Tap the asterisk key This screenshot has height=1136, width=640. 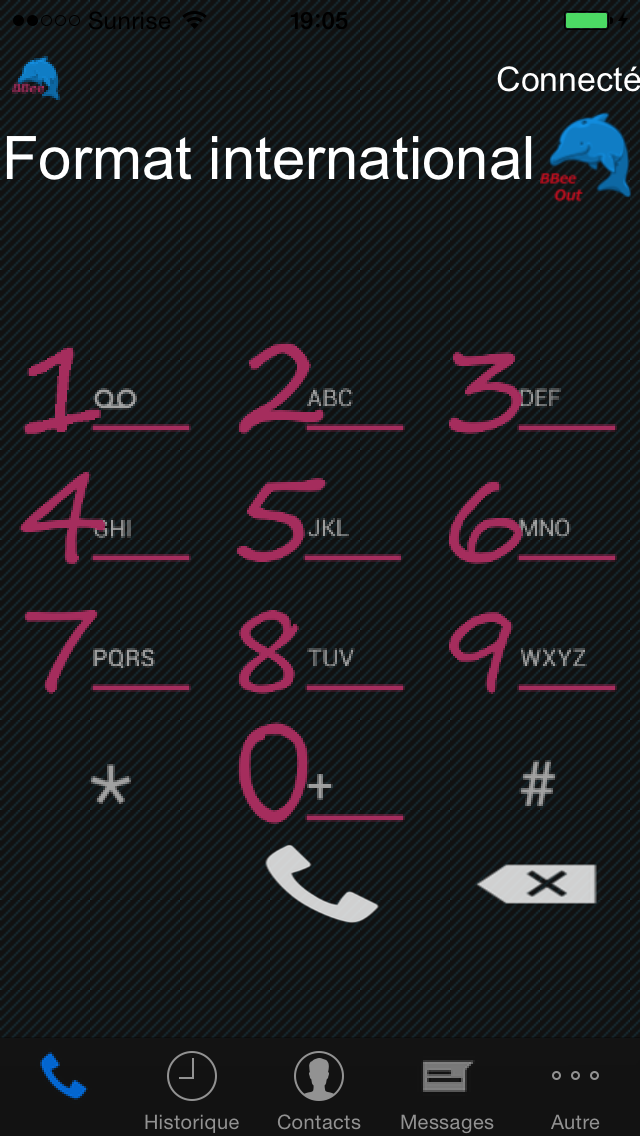tap(110, 786)
